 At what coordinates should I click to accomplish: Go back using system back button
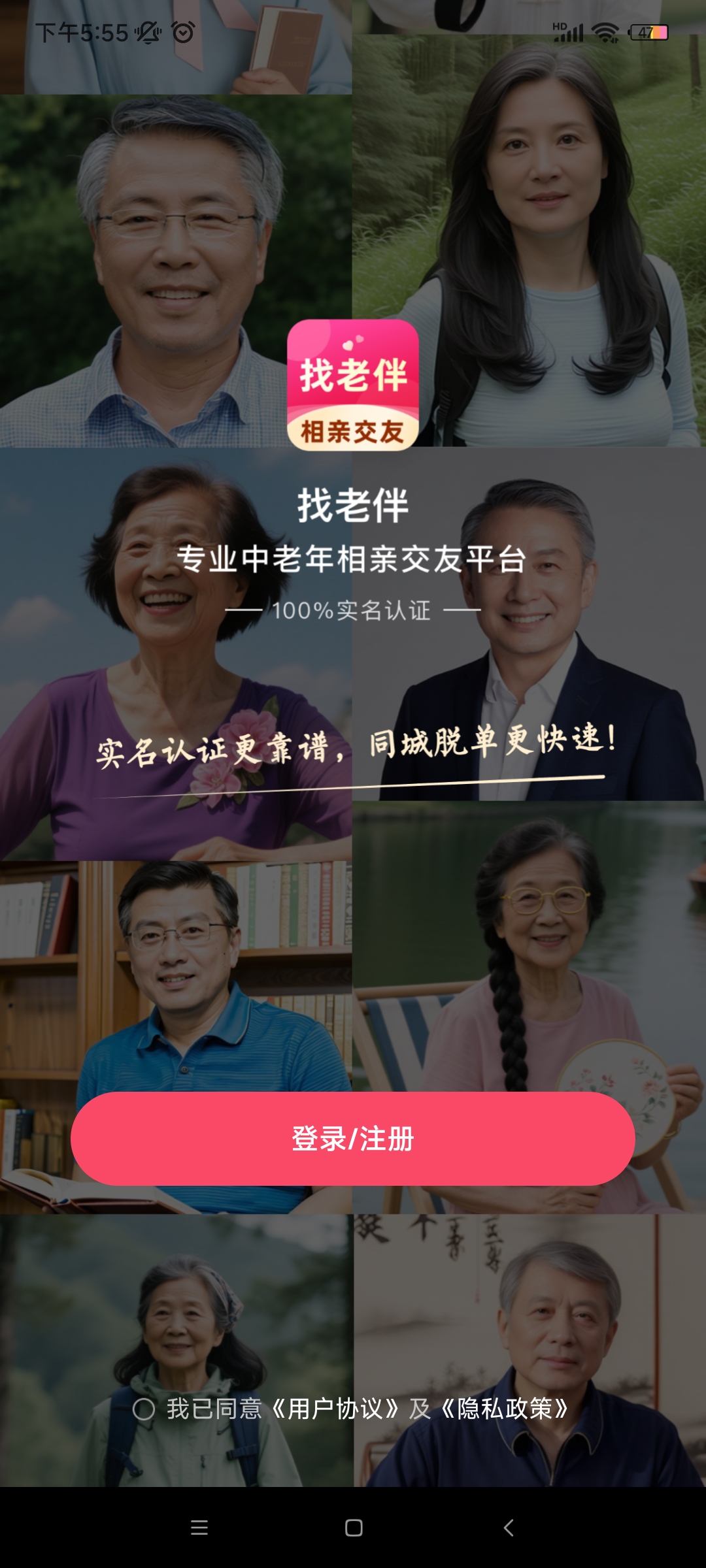(x=509, y=1527)
